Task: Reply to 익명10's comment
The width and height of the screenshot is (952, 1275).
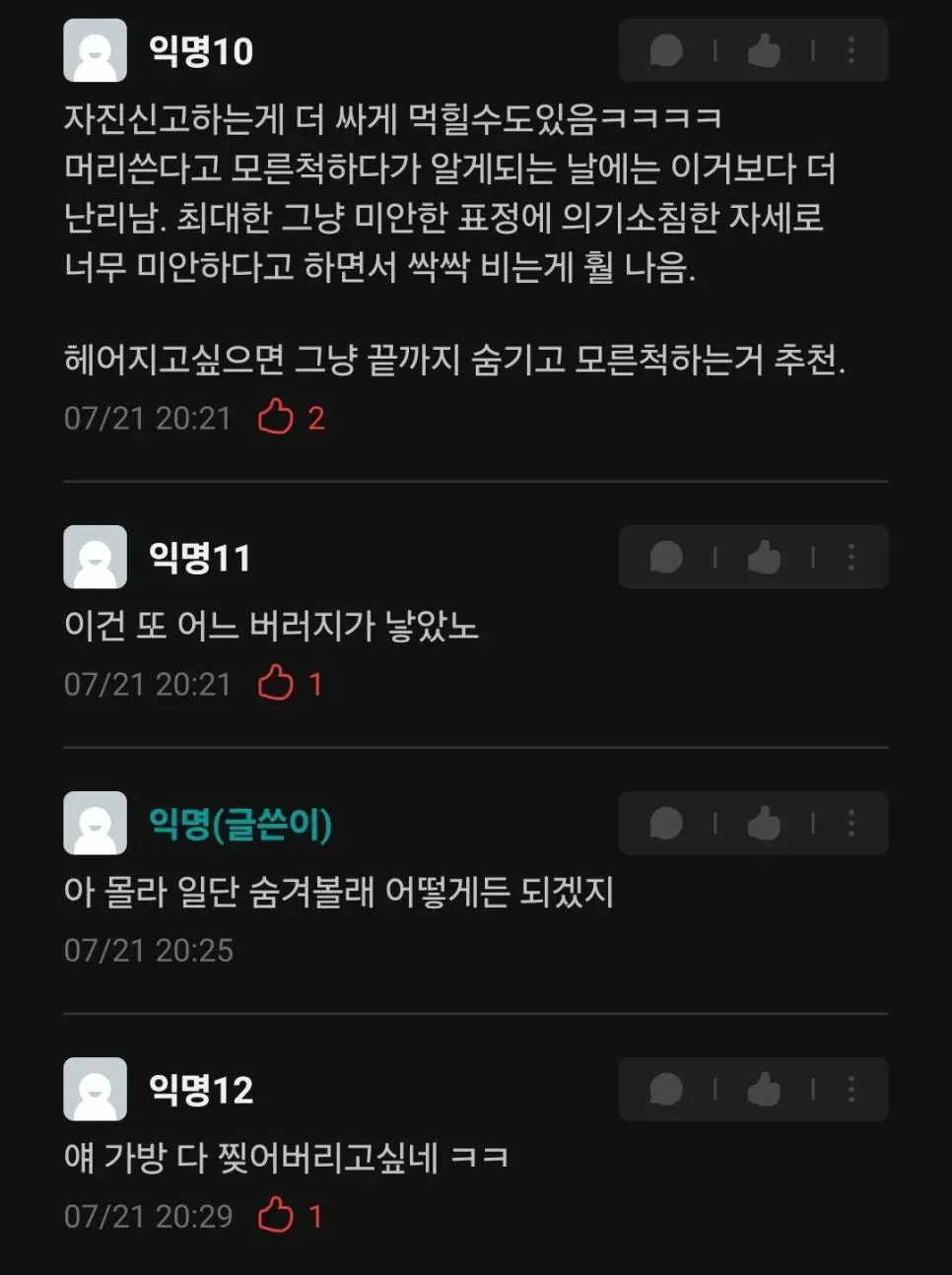Action: pyautogui.click(x=666, y=50)
